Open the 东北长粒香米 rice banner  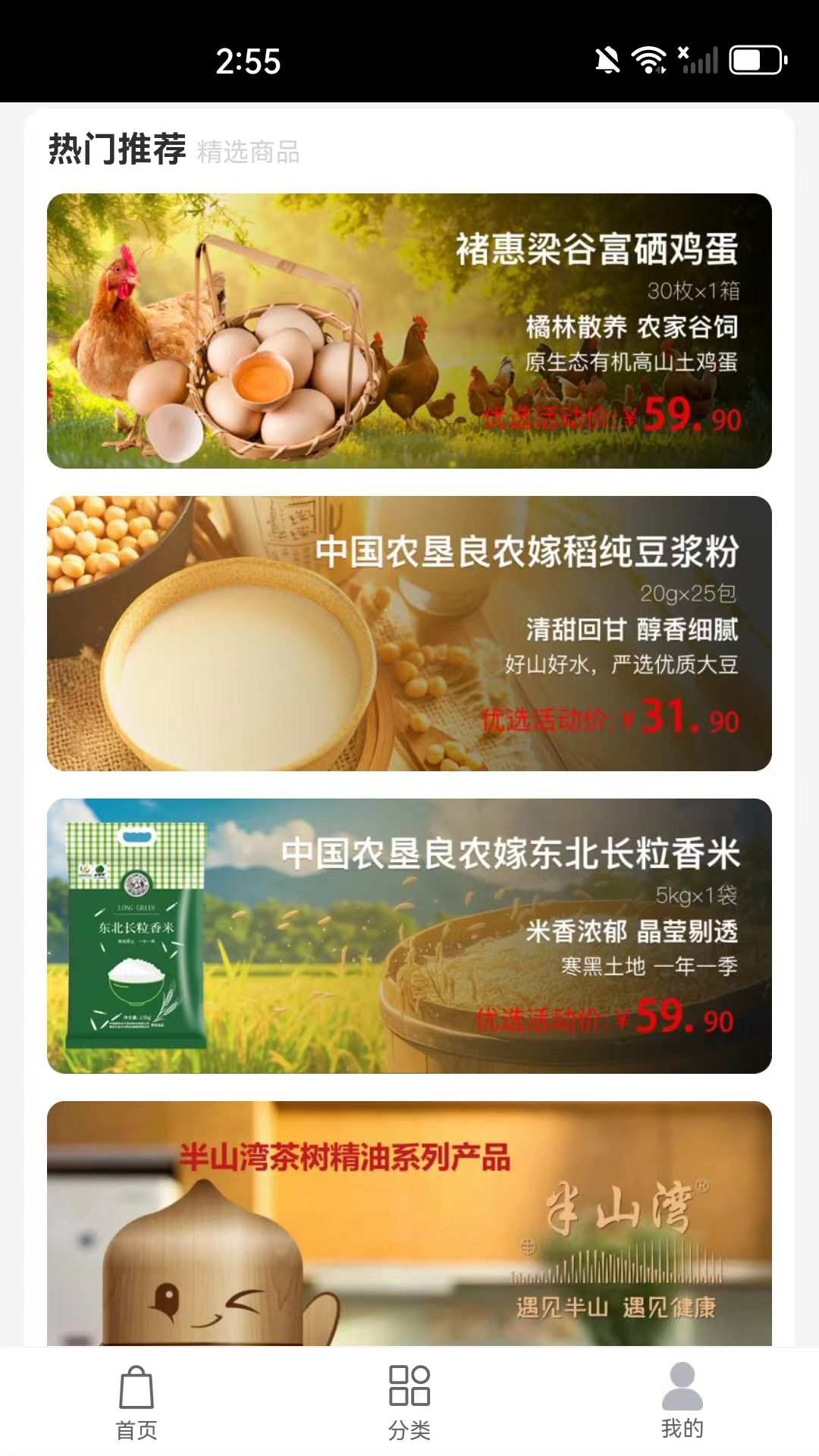409,937
